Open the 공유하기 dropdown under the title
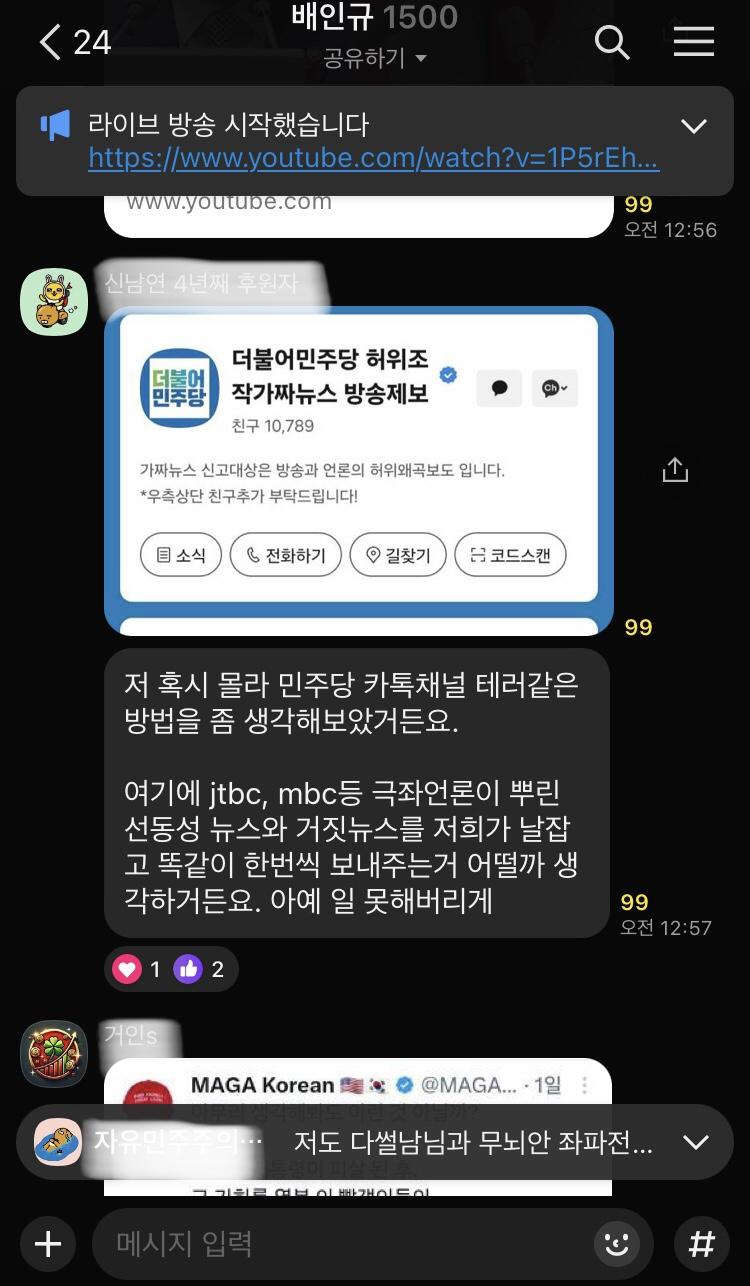The width and height of the screenshot is (750, 1286). pyautogui.click(x=375, y=59)
